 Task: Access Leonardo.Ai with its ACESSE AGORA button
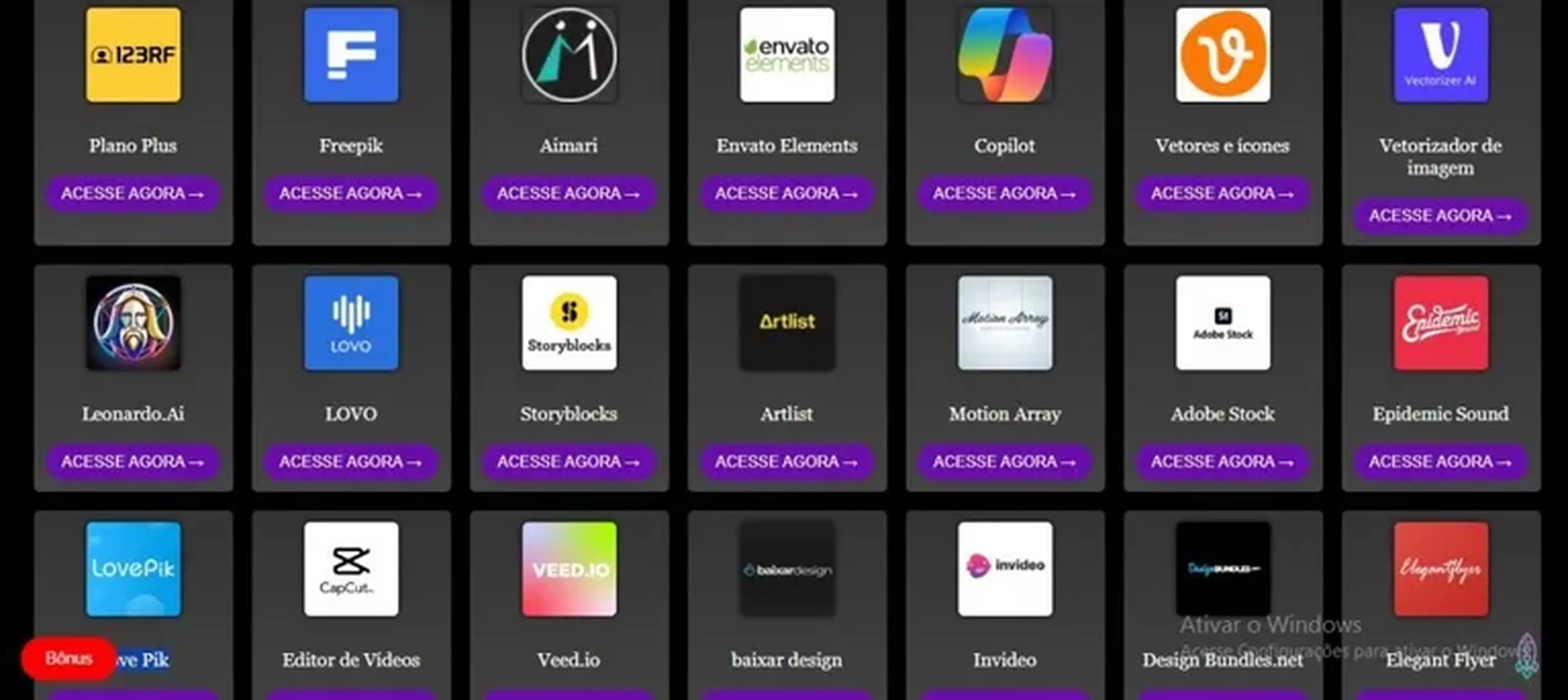click(x=133, y=462)
